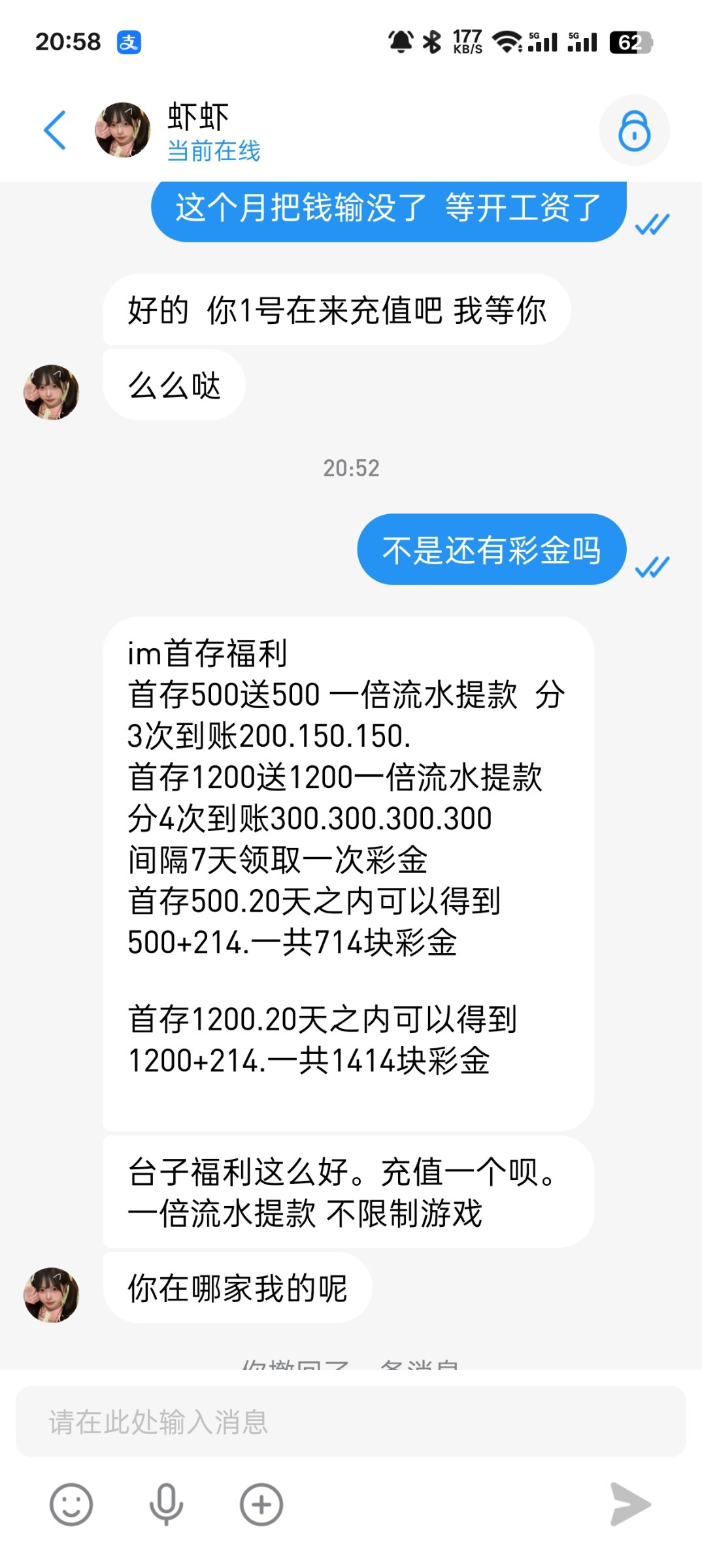Image resolution: width=702 pixels, height=1568 pixels.
Task: Tap the microphone to record voice
Action: coord(167,1505)
